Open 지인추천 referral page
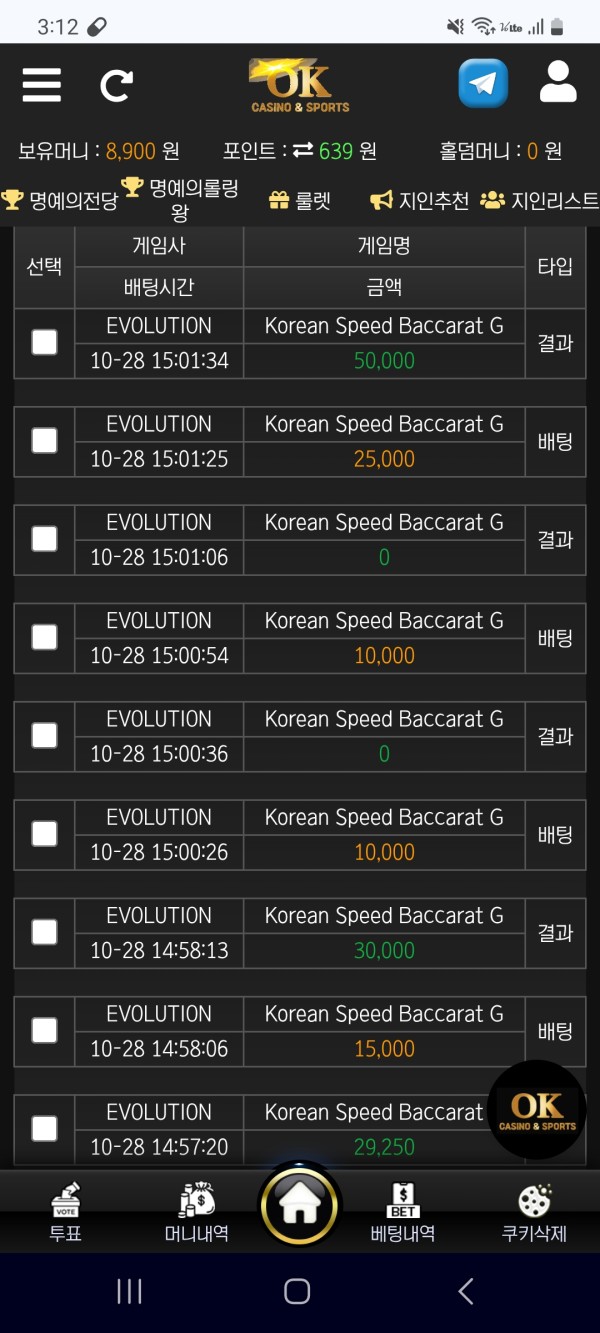The image size is (600, 1333). [x=420, y=201]
